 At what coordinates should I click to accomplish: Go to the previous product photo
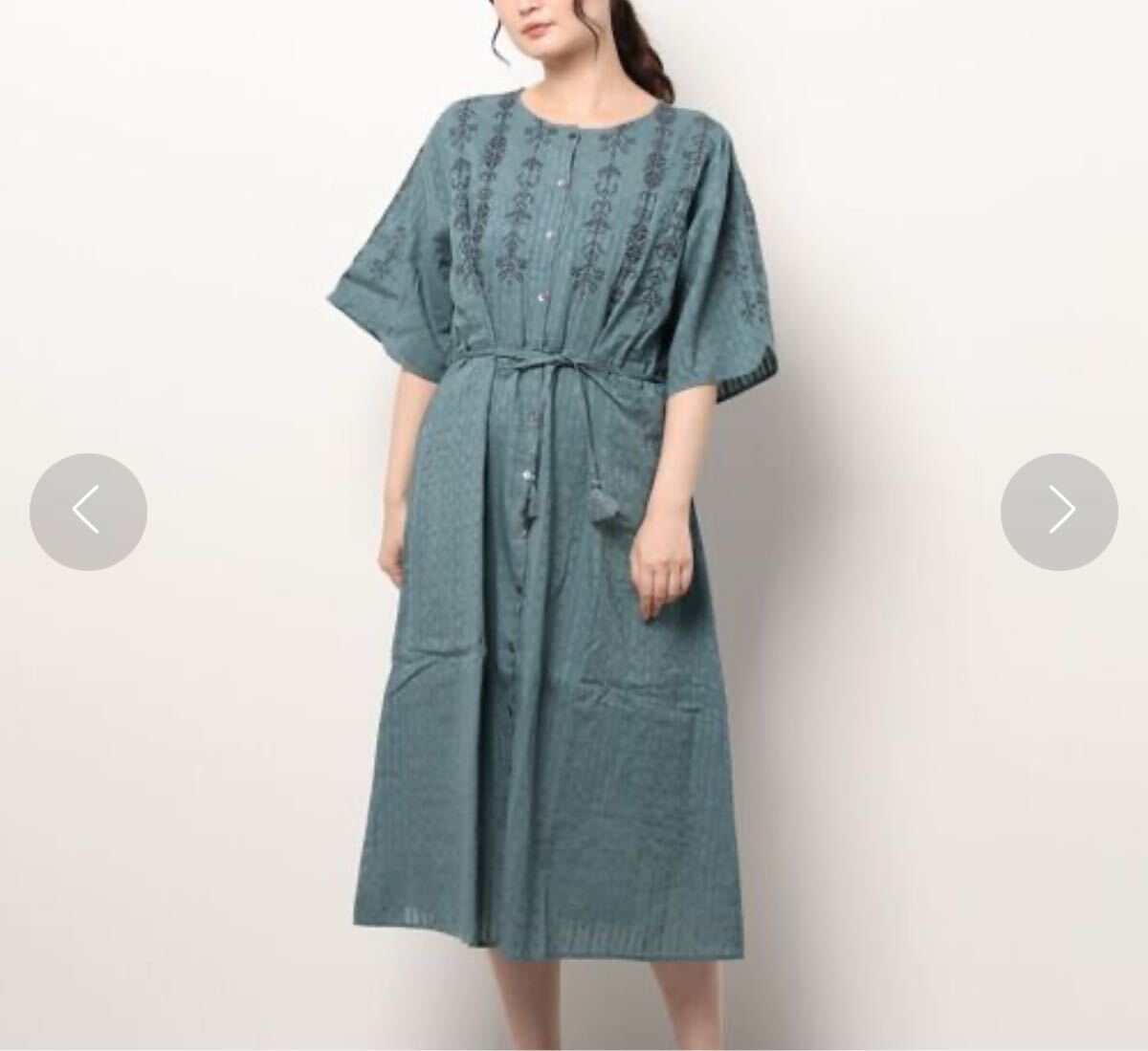click(x=88, y=512)
